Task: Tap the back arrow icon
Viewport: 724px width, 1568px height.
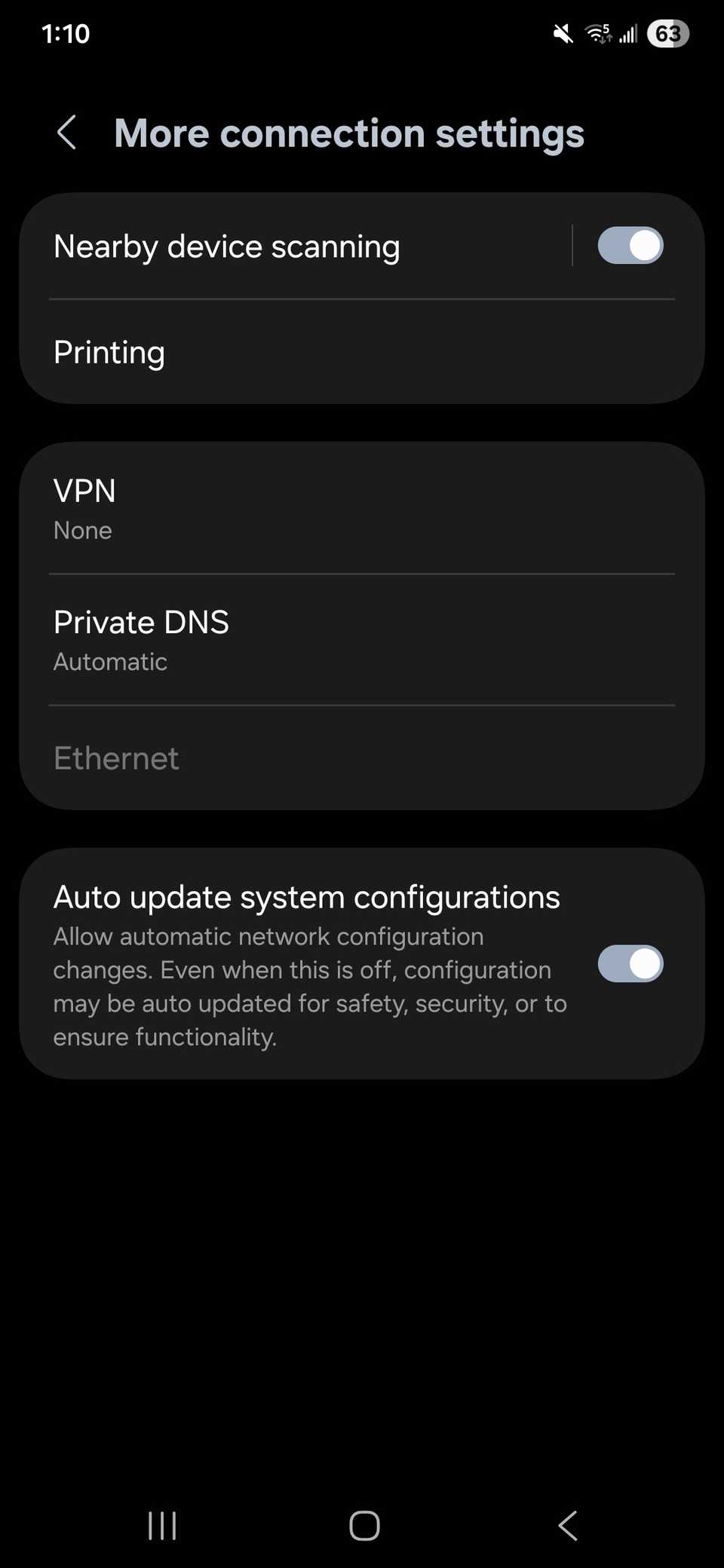Action: tap(68, 133)
